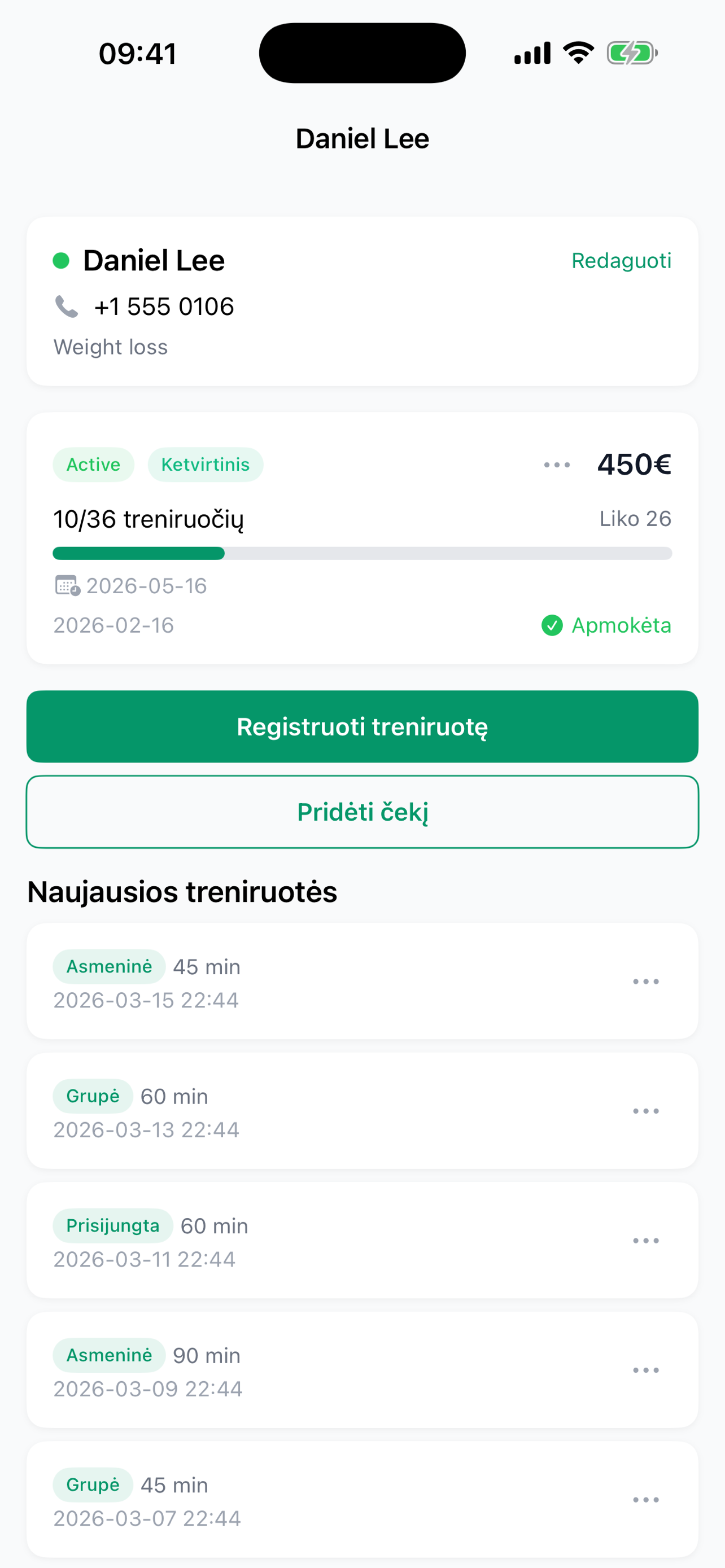Tap the Registruoti treniruotę button
Viewport: 725px width, 1568px height.
pyautogui.click(x=362, y=726)
